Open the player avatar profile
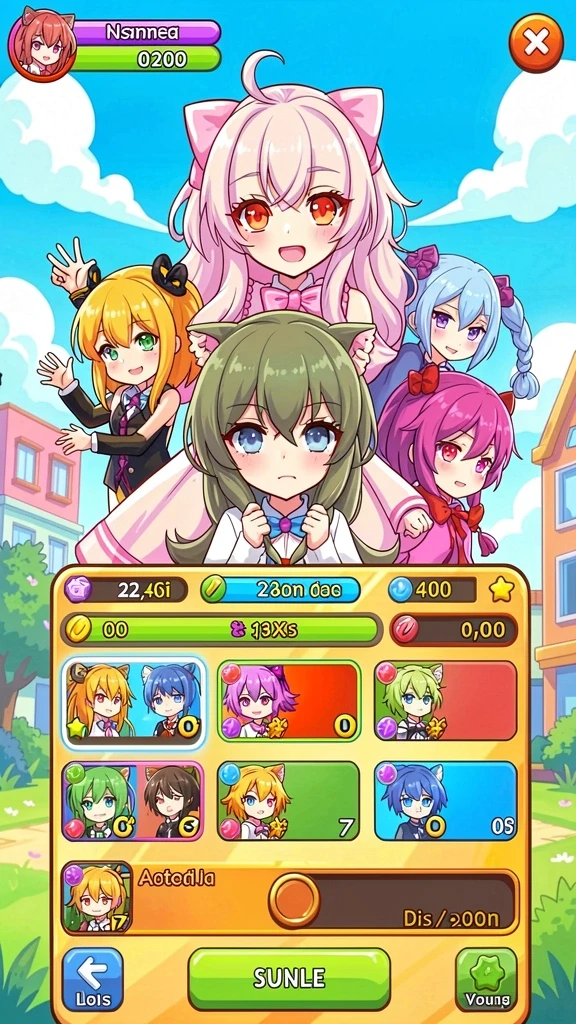This screenshot has height=1024, width=576. [42, 44]
